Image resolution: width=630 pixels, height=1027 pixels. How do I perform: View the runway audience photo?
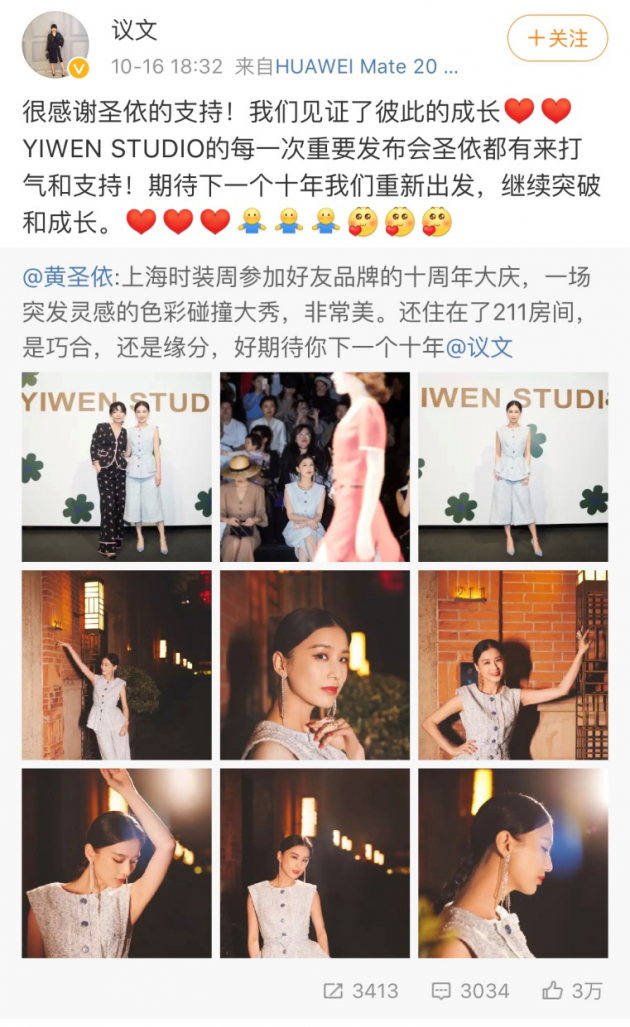point(315,467)
